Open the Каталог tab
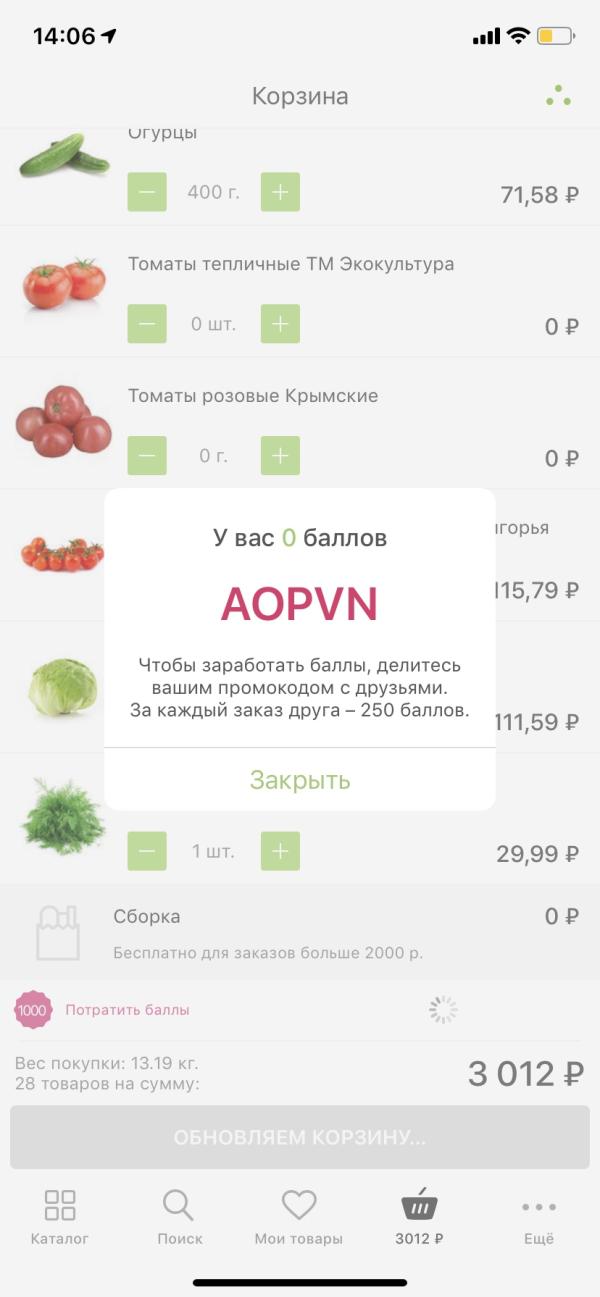This screenshot has height=1297, width=600. point(60,1217)
